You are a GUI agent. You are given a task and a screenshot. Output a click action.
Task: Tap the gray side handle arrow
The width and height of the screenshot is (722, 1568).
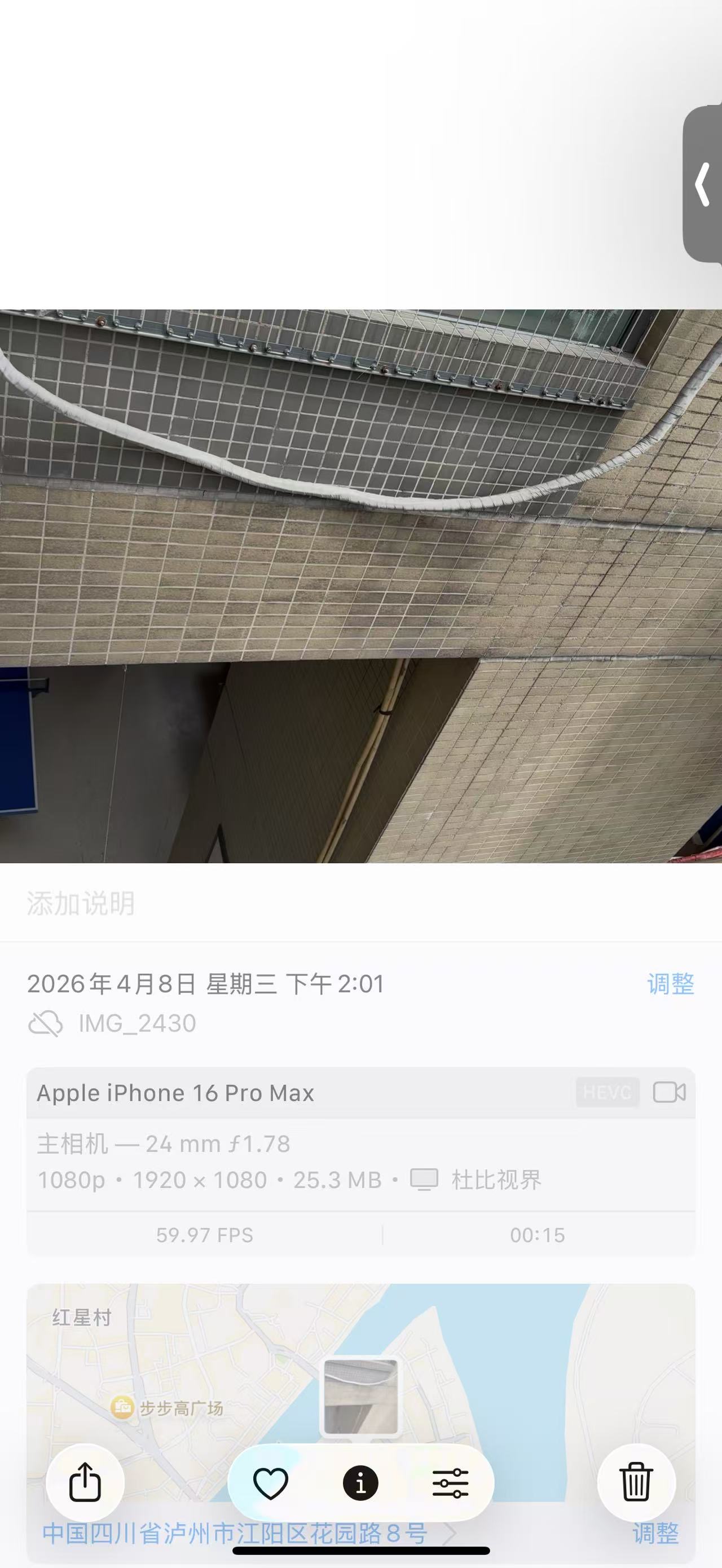click(x=703, y=184)
